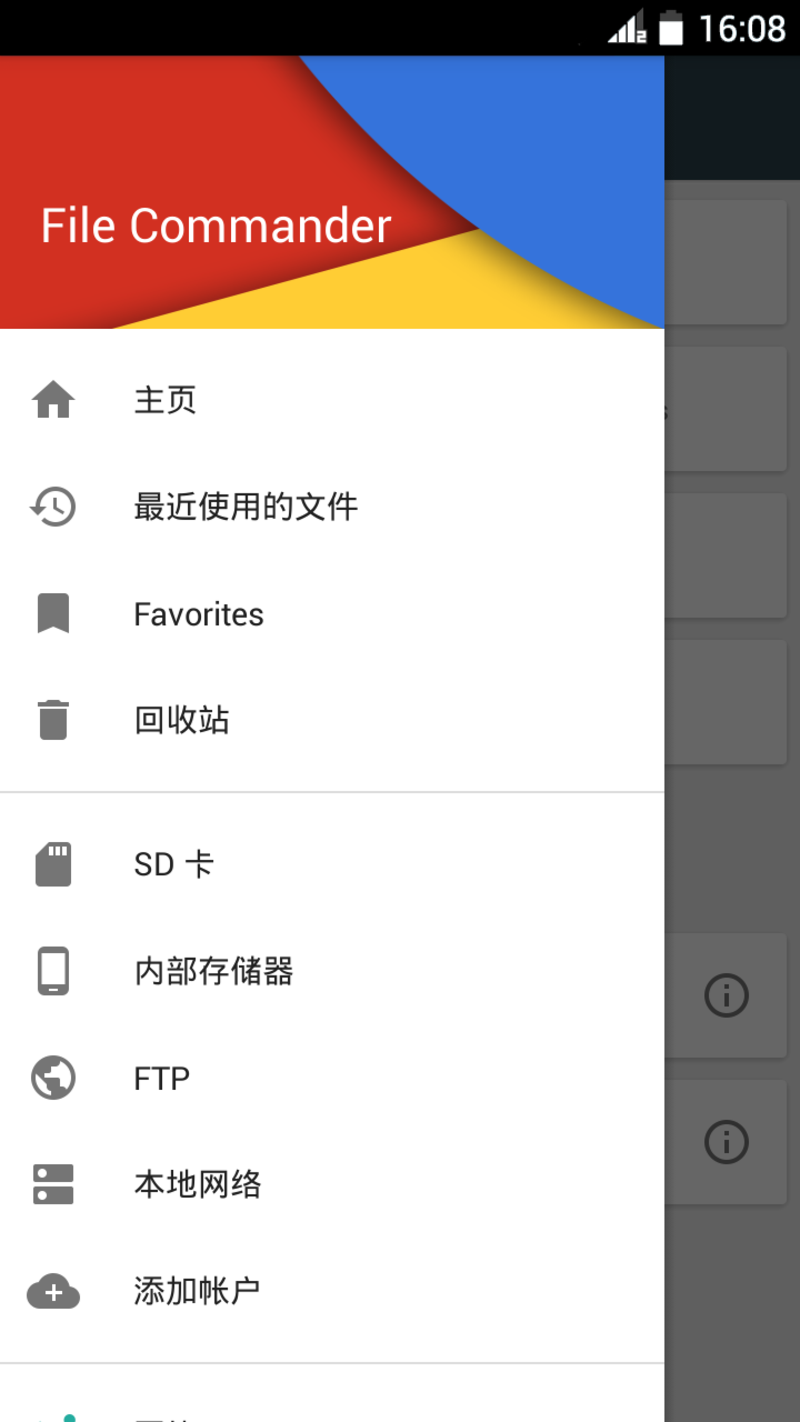Tap the add-account cloud plus icon

[53, 1291]
